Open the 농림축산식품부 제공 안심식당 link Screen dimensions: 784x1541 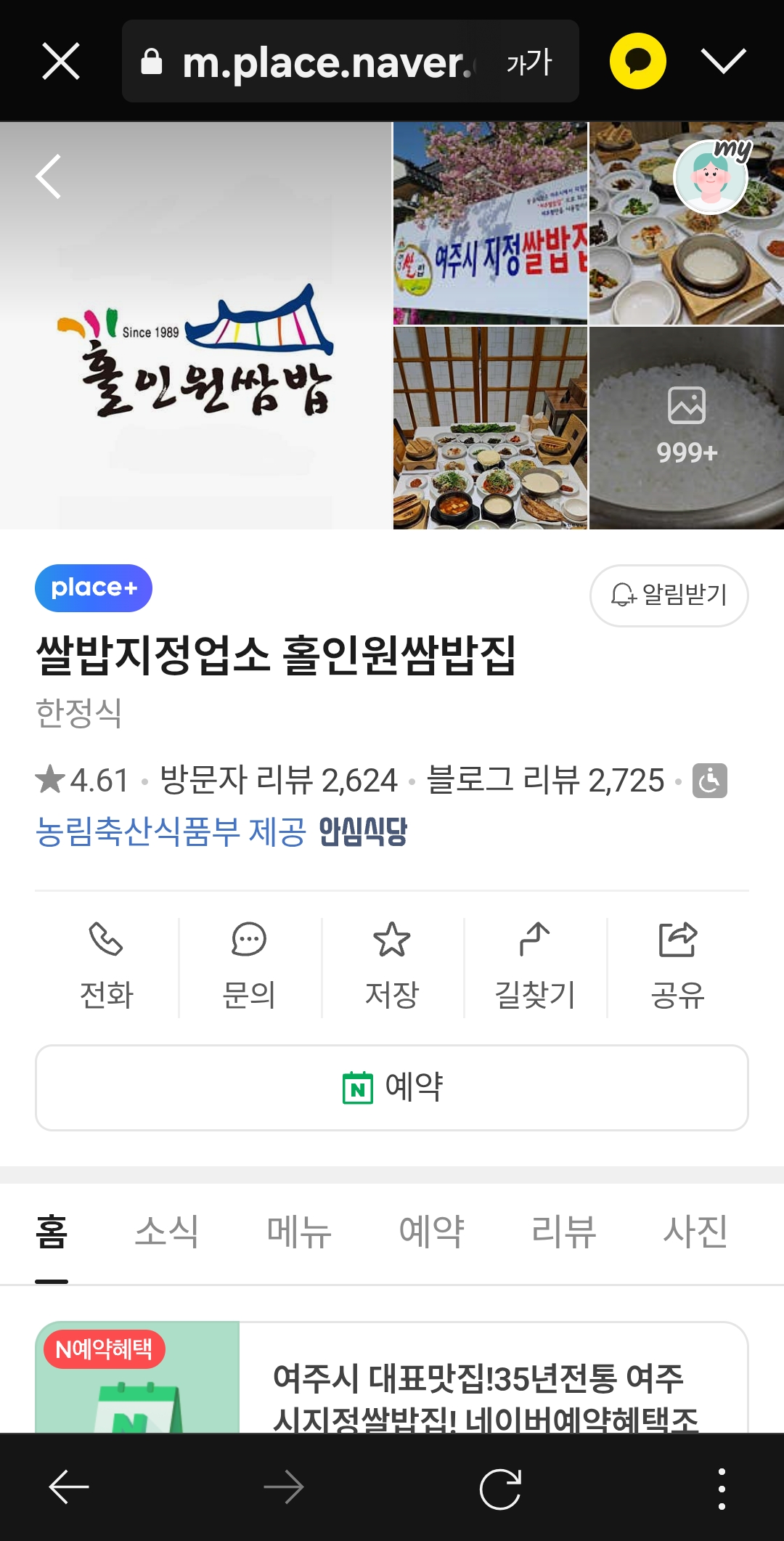pos(221,832)
